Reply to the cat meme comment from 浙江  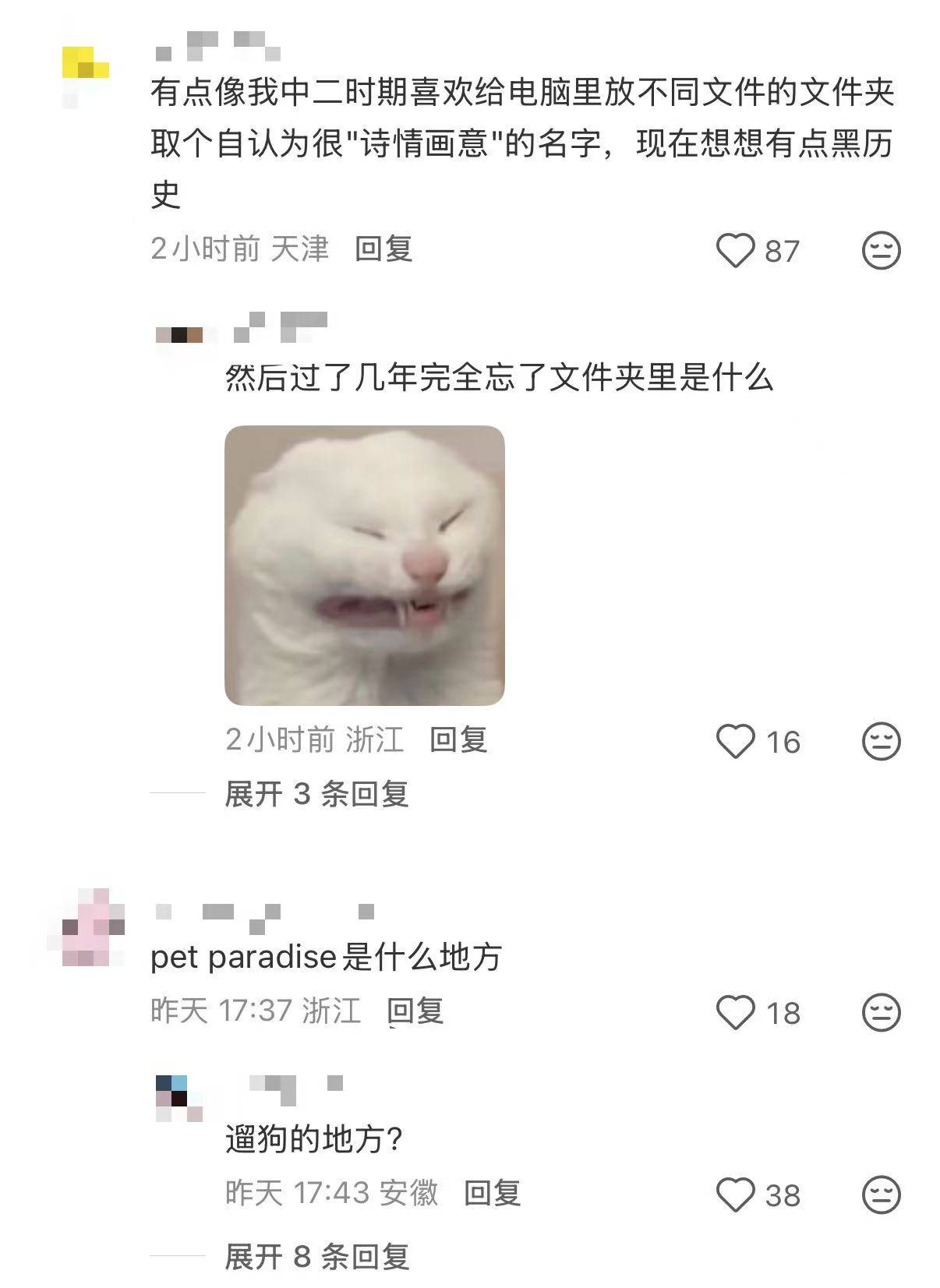pos(458,739)
